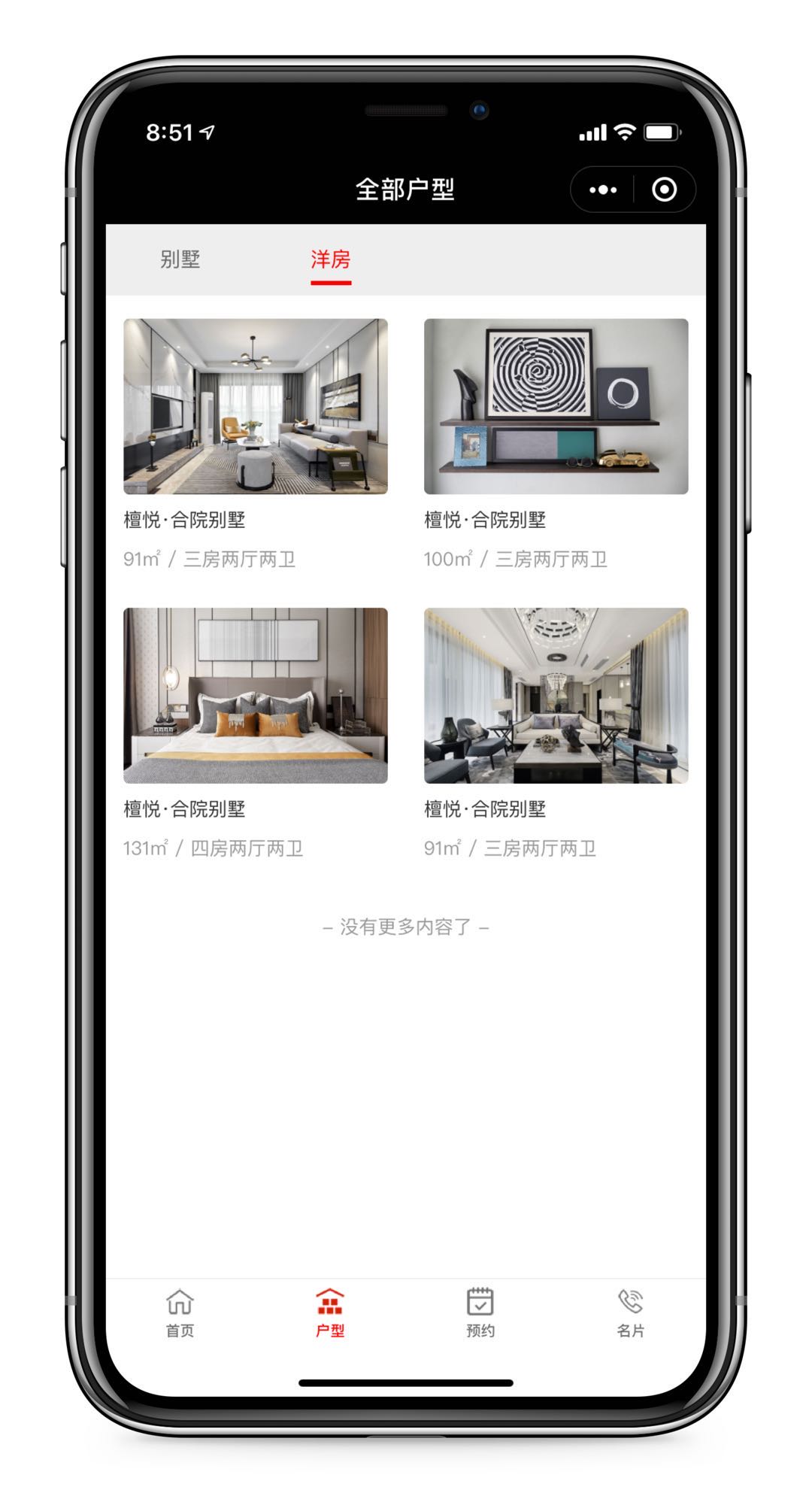Switch to the 别墅 tab
The width and height of the screenshot is (812, 1493).
[x=180, y=259]
